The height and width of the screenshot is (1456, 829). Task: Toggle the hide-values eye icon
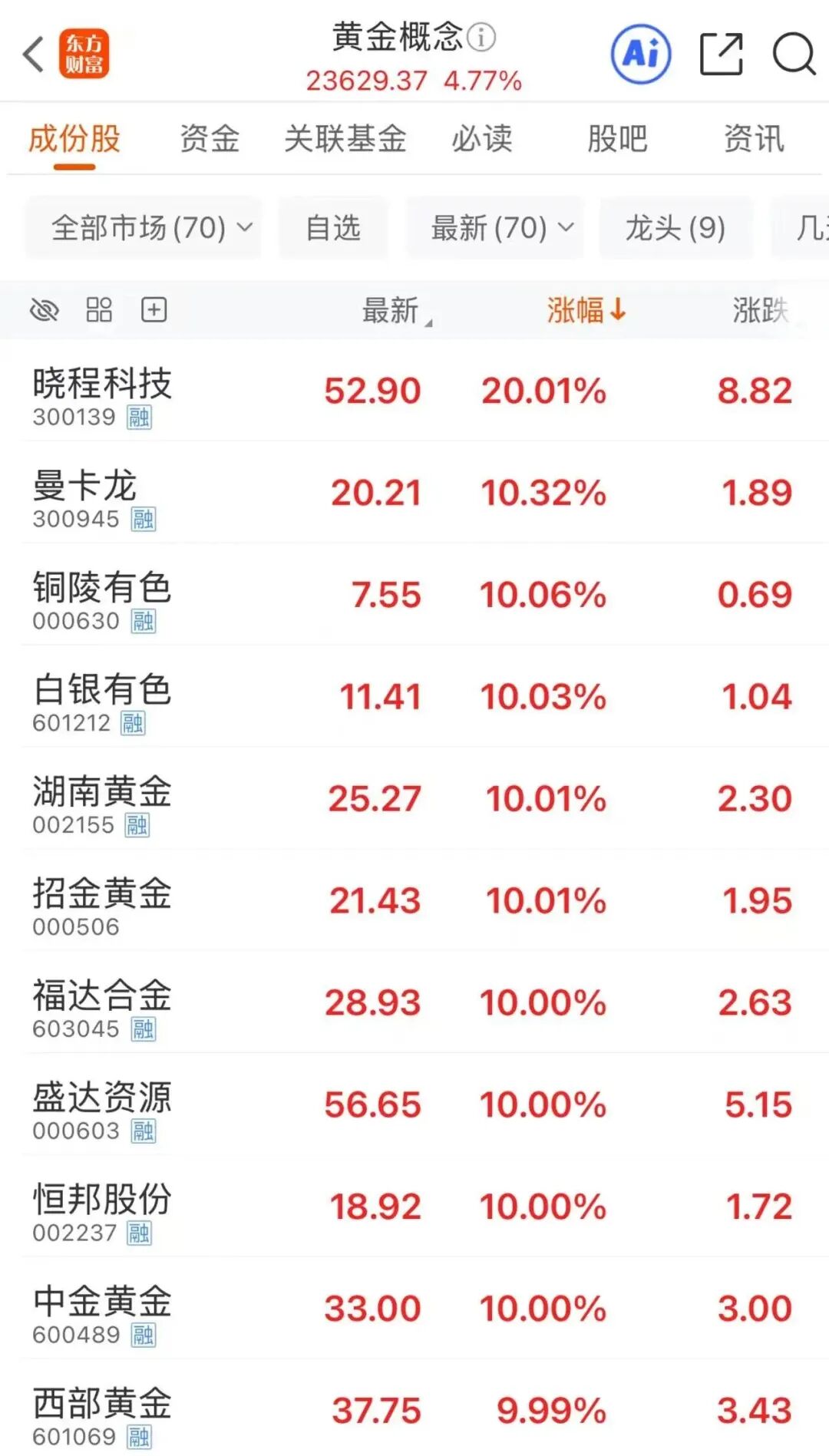click(45, 311)
